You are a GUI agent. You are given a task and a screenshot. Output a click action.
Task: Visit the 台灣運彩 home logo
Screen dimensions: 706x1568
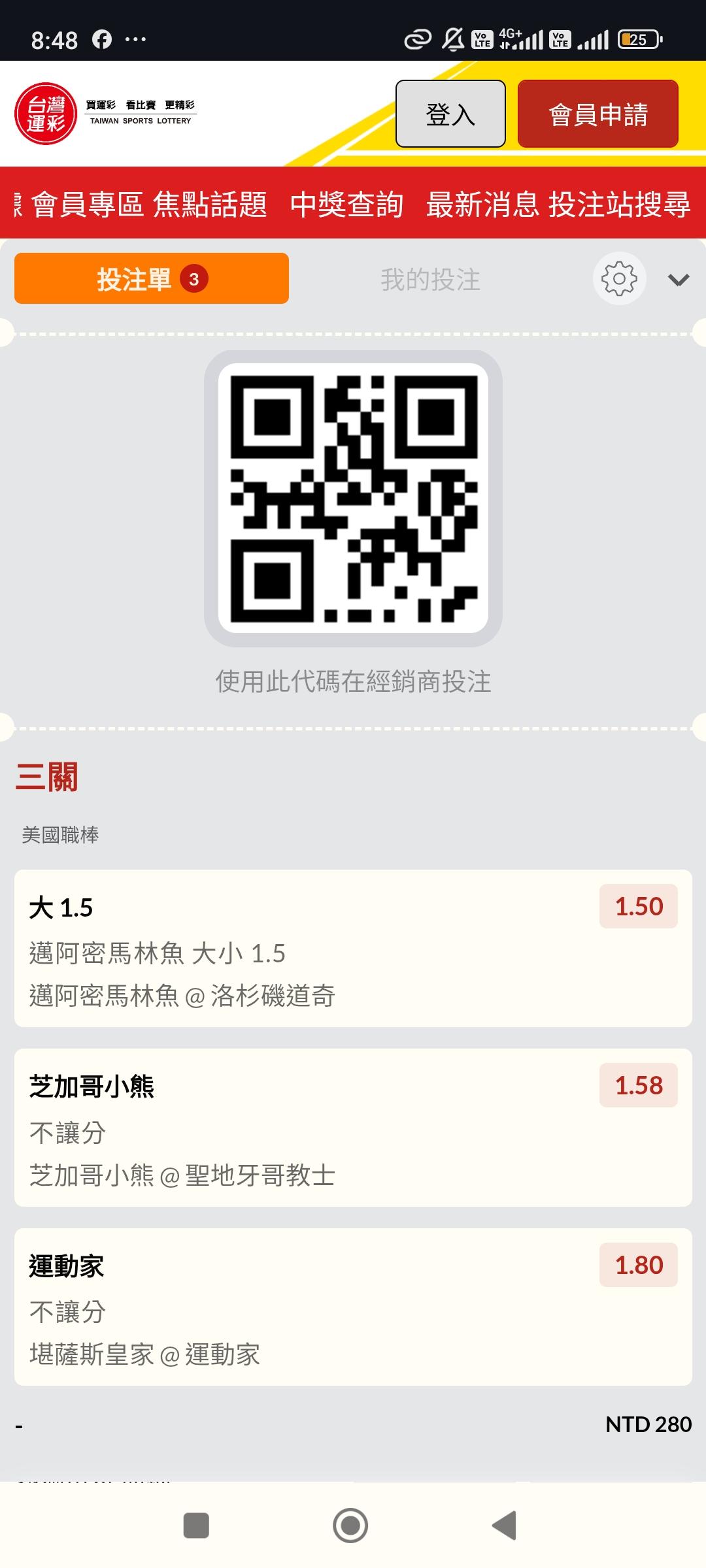point(46,114)
